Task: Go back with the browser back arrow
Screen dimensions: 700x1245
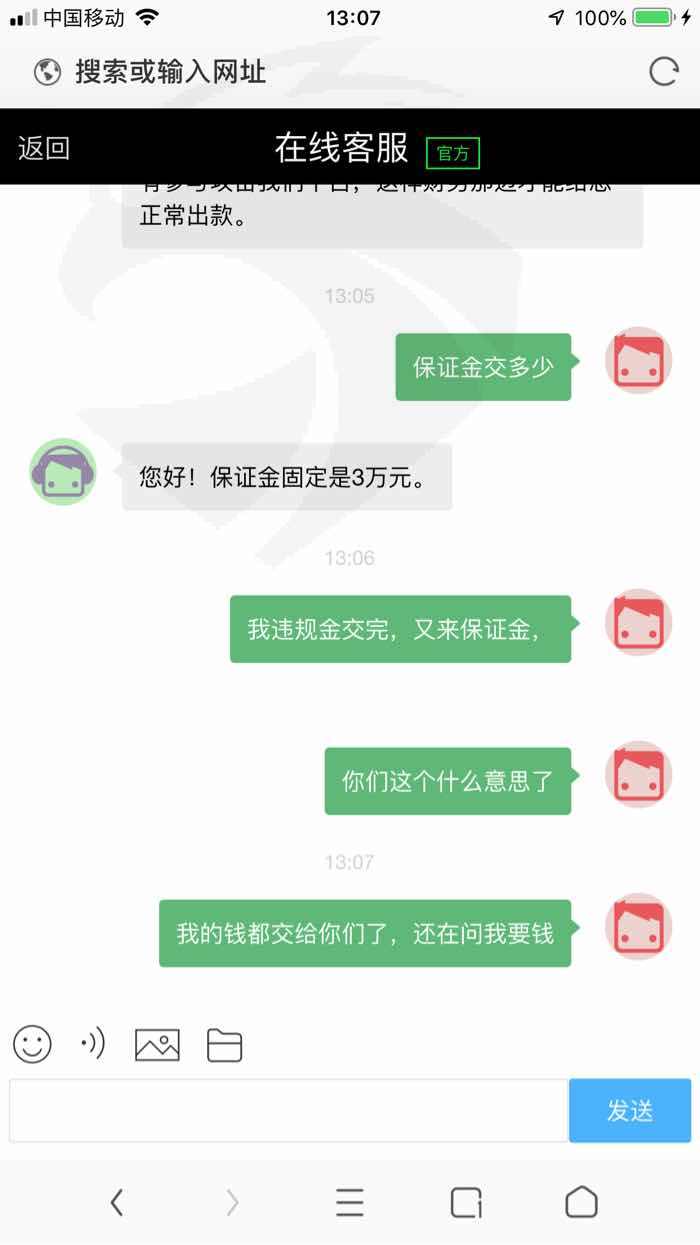Action: (x=117, y=1202)
